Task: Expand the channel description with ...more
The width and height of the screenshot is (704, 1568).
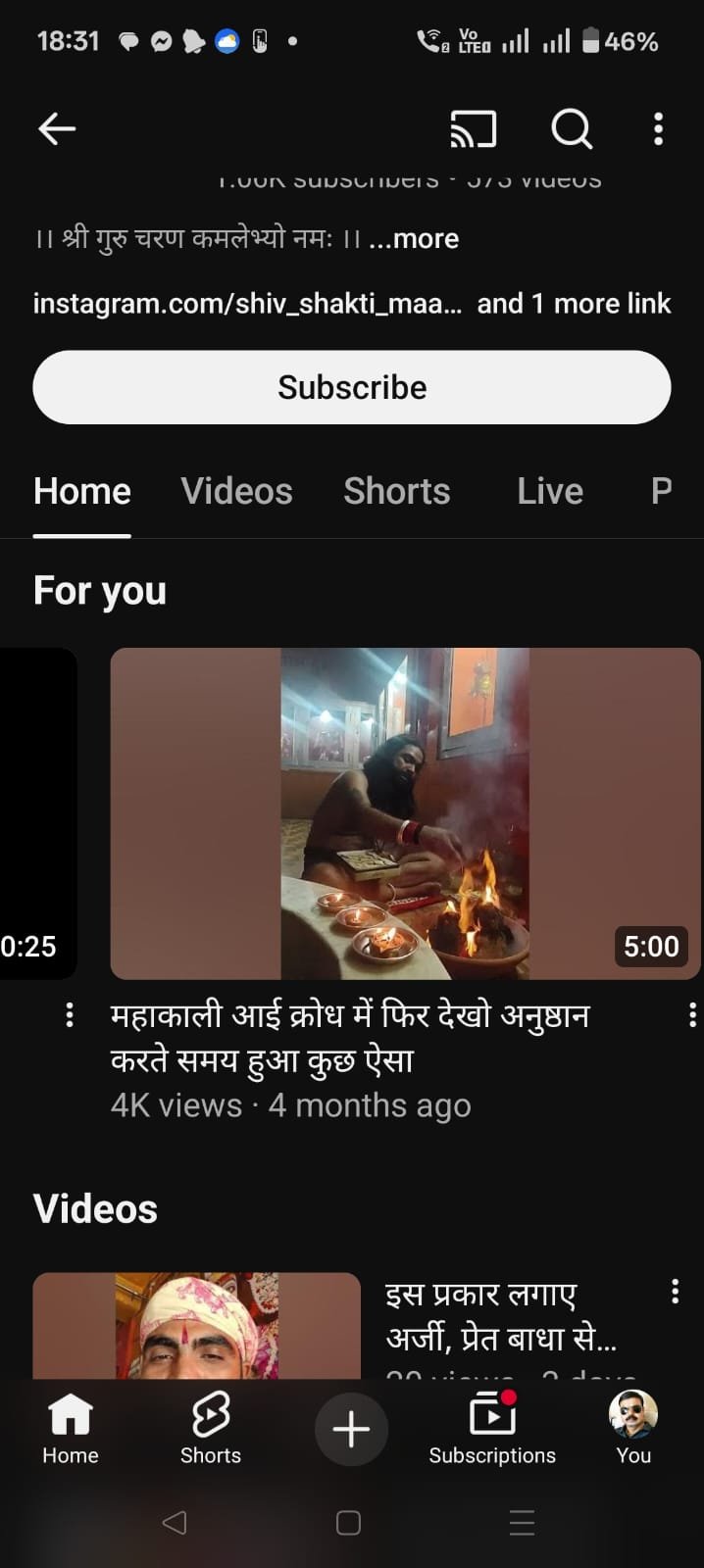Action: [414, 238]
